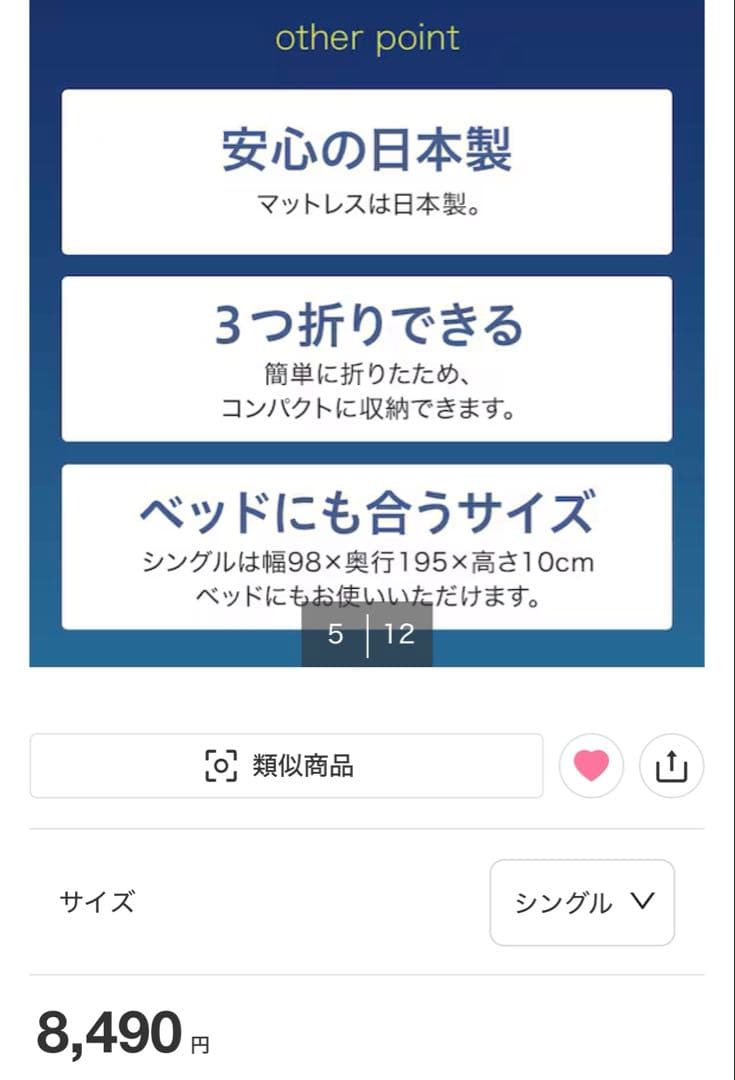
Task: Select the 安心の日本製 info card
Action: point(367,171)
